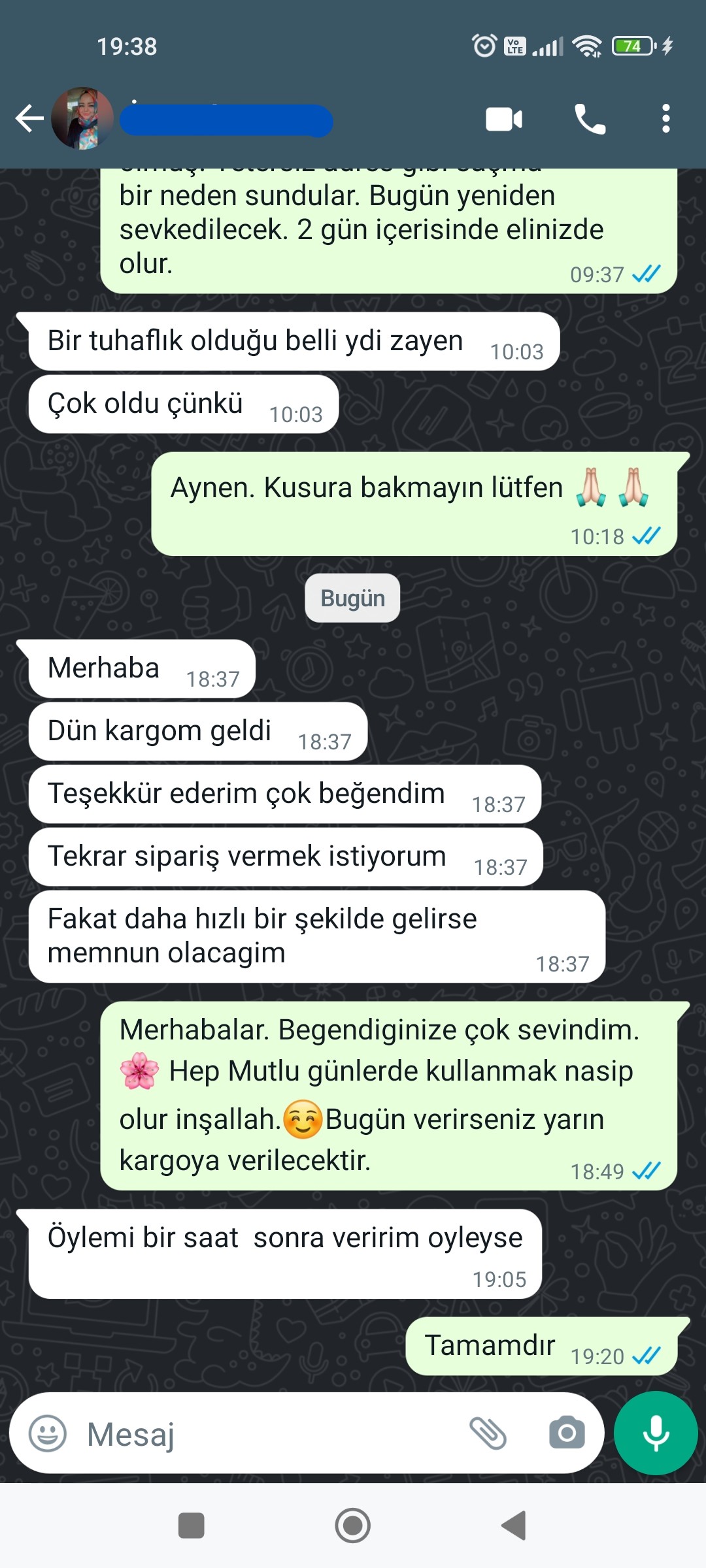The height and width of the screenshot is (1568, 706).
Task: Tap the Mesaj text field
Action: 261,1434
